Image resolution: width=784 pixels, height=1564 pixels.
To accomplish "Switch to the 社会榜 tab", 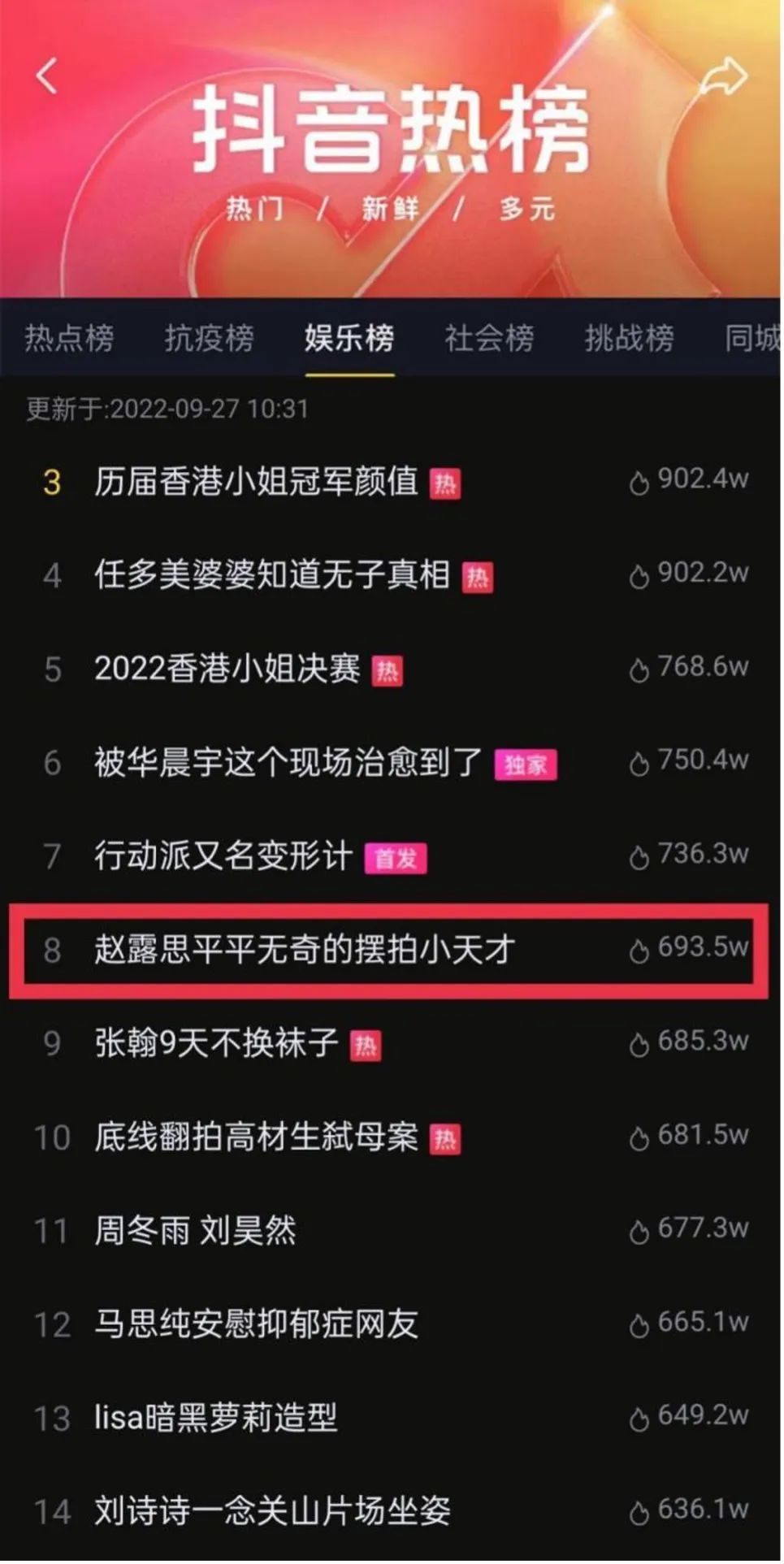I will (488, 337).
